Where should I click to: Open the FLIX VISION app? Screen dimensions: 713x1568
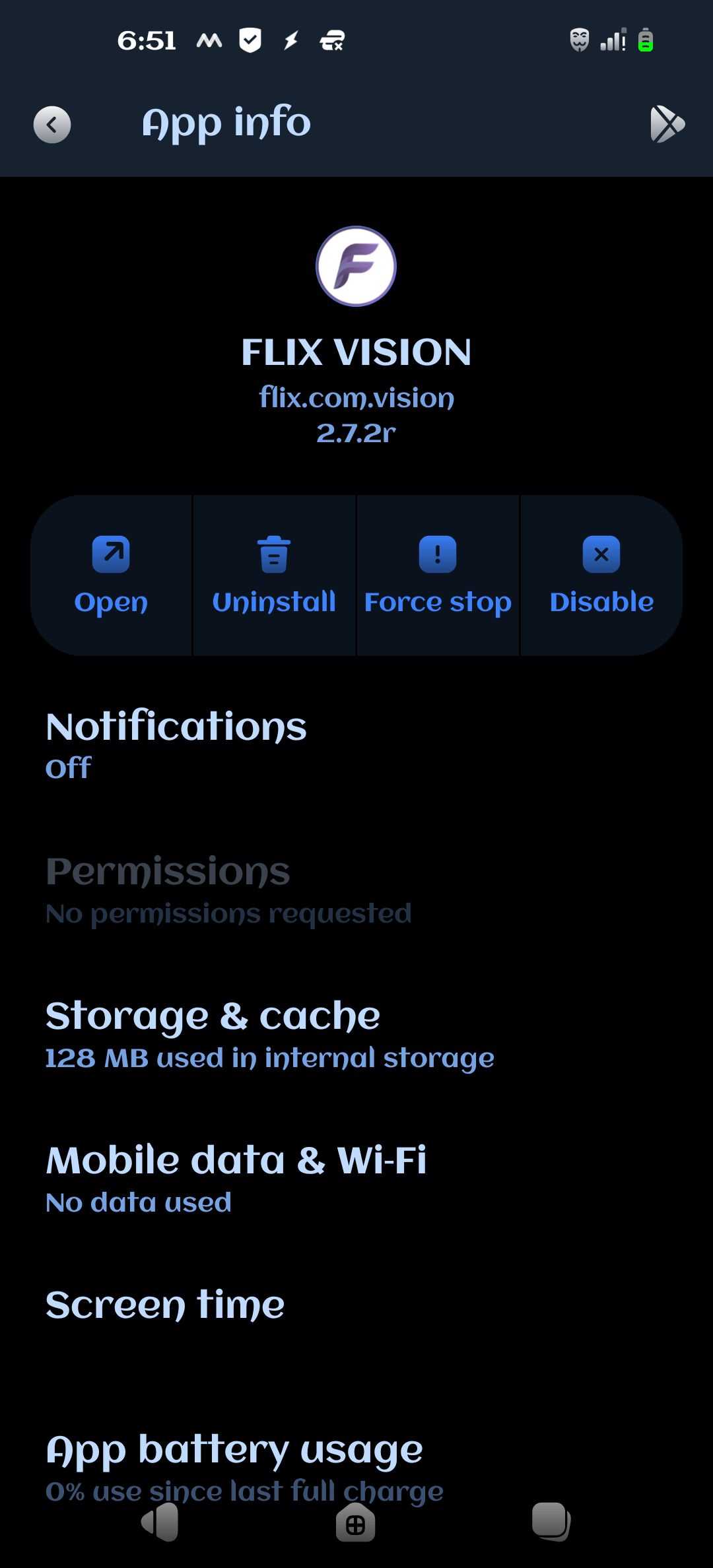pos(111,575)
